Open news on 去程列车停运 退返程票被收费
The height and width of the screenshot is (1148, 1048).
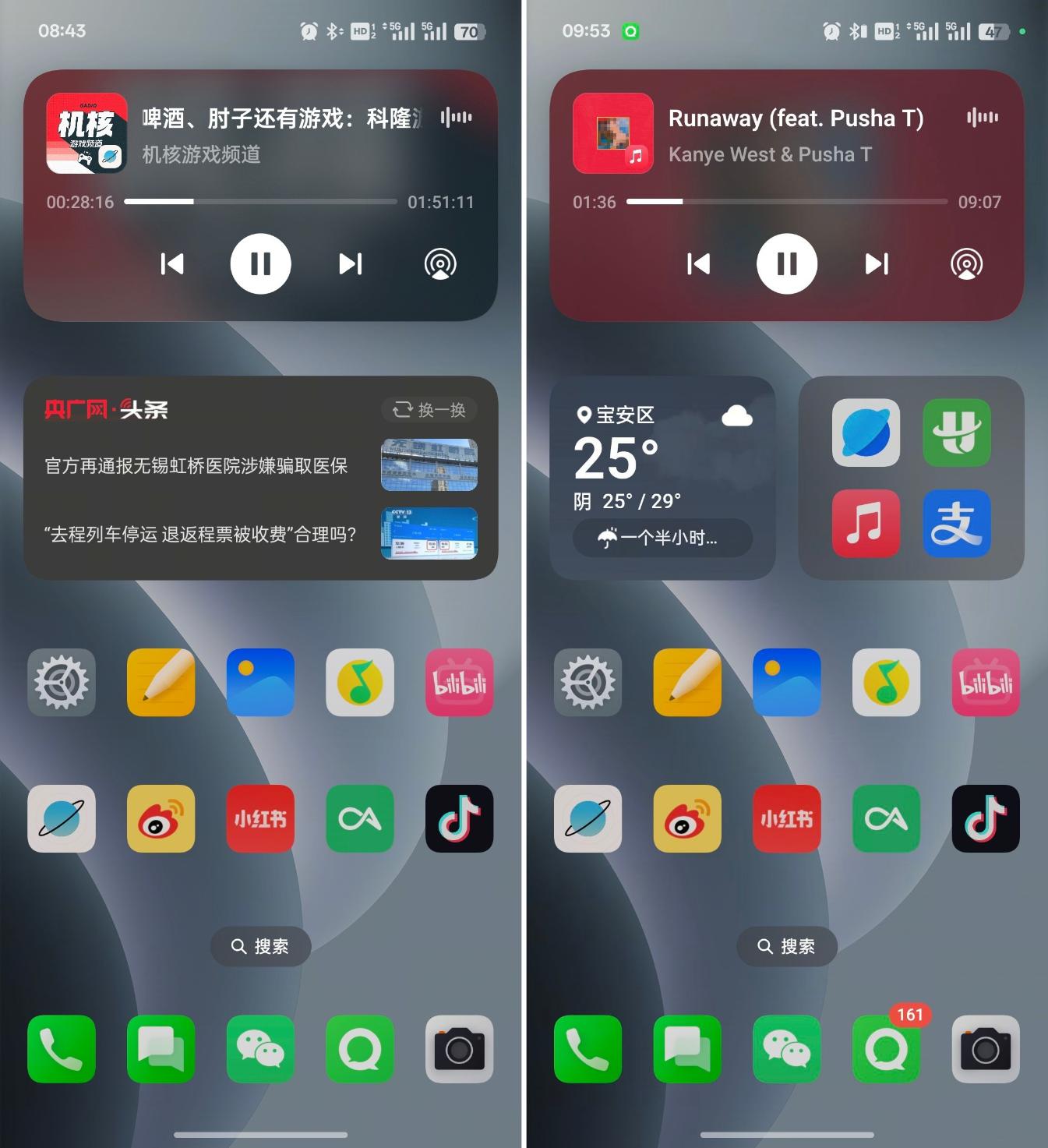pos(201,535)
